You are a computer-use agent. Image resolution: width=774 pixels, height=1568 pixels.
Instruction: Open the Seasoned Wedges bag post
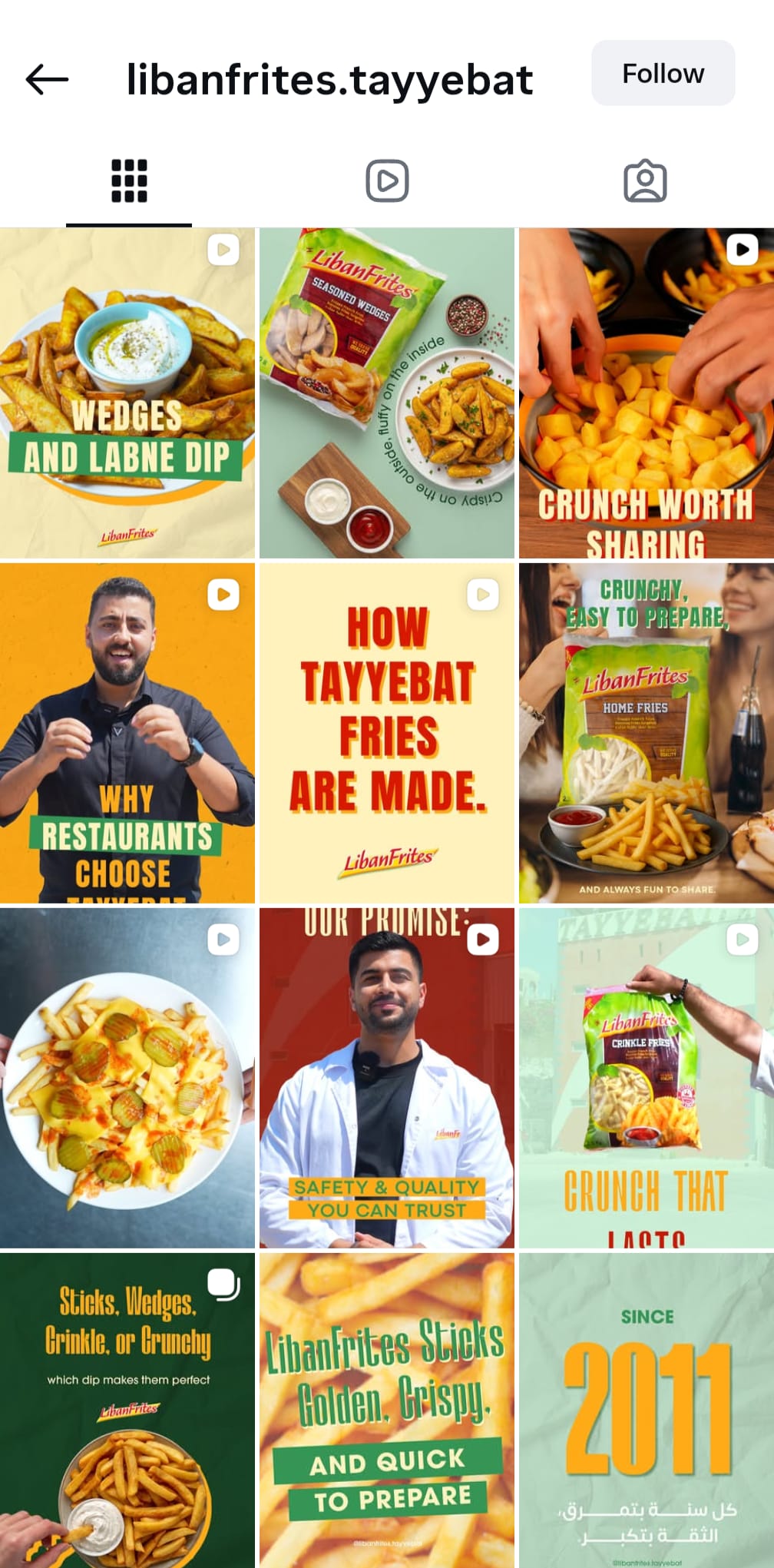point(387,393)
